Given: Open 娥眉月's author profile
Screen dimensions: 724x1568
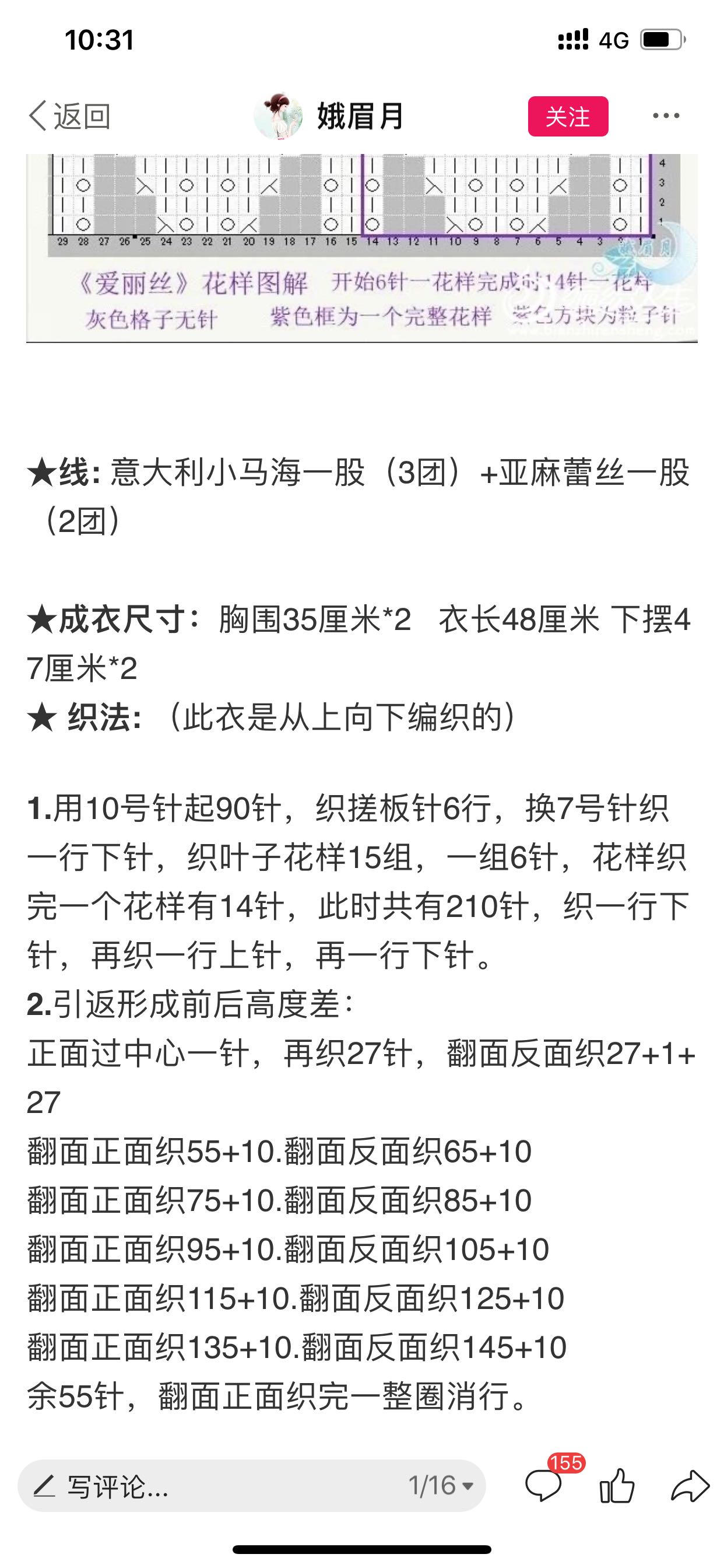Looking at the screenshot, I should [329, 116].
